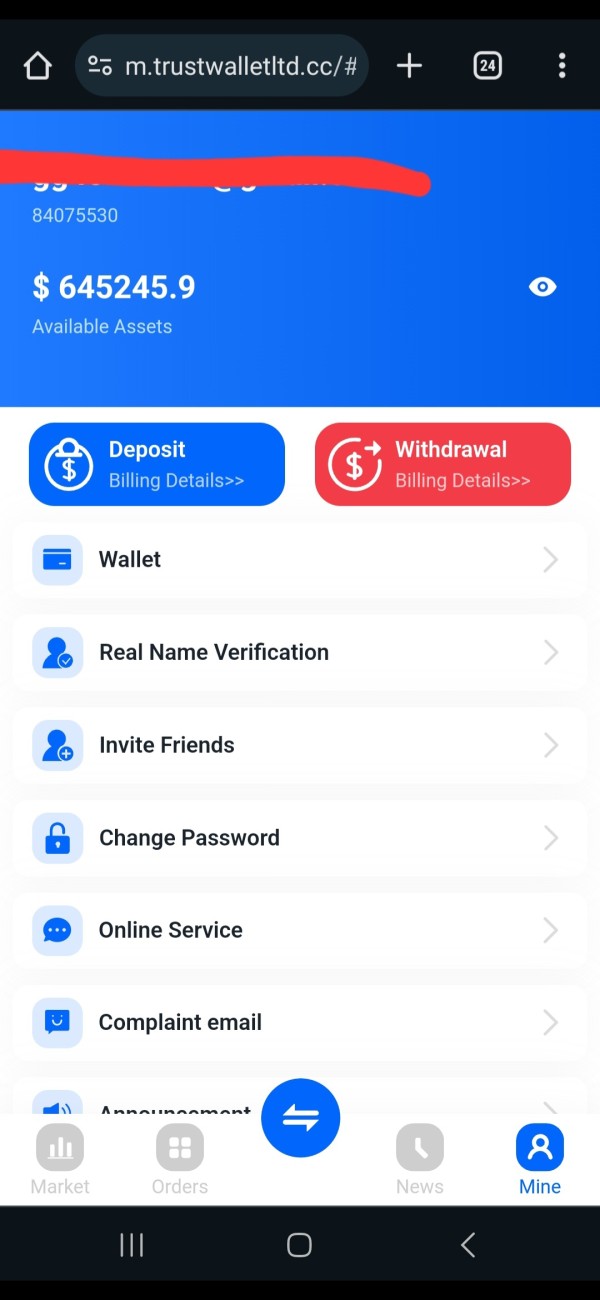
Task: Select the Mine tab
Action: (x=540, y=1160)
